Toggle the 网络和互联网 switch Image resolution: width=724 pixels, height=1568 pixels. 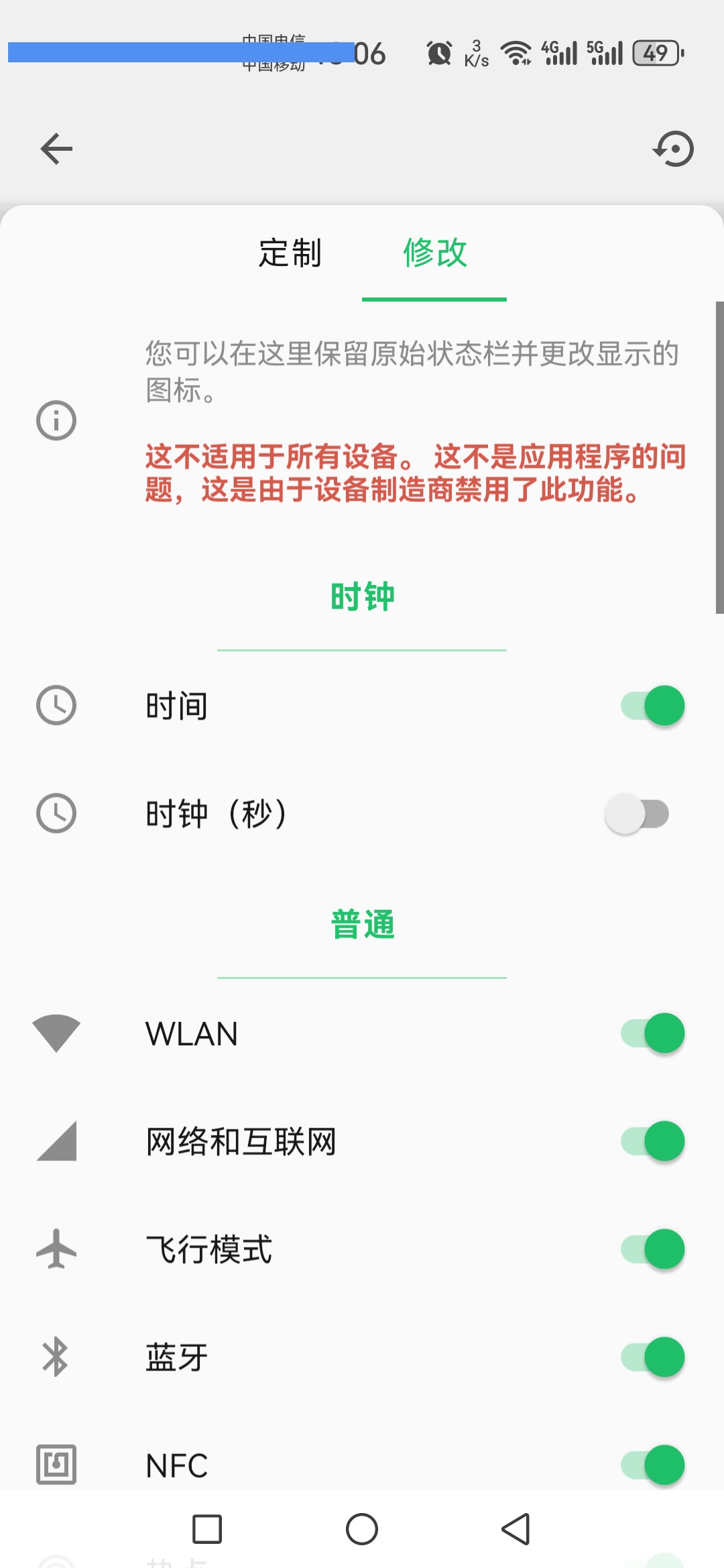(652, 1141)
